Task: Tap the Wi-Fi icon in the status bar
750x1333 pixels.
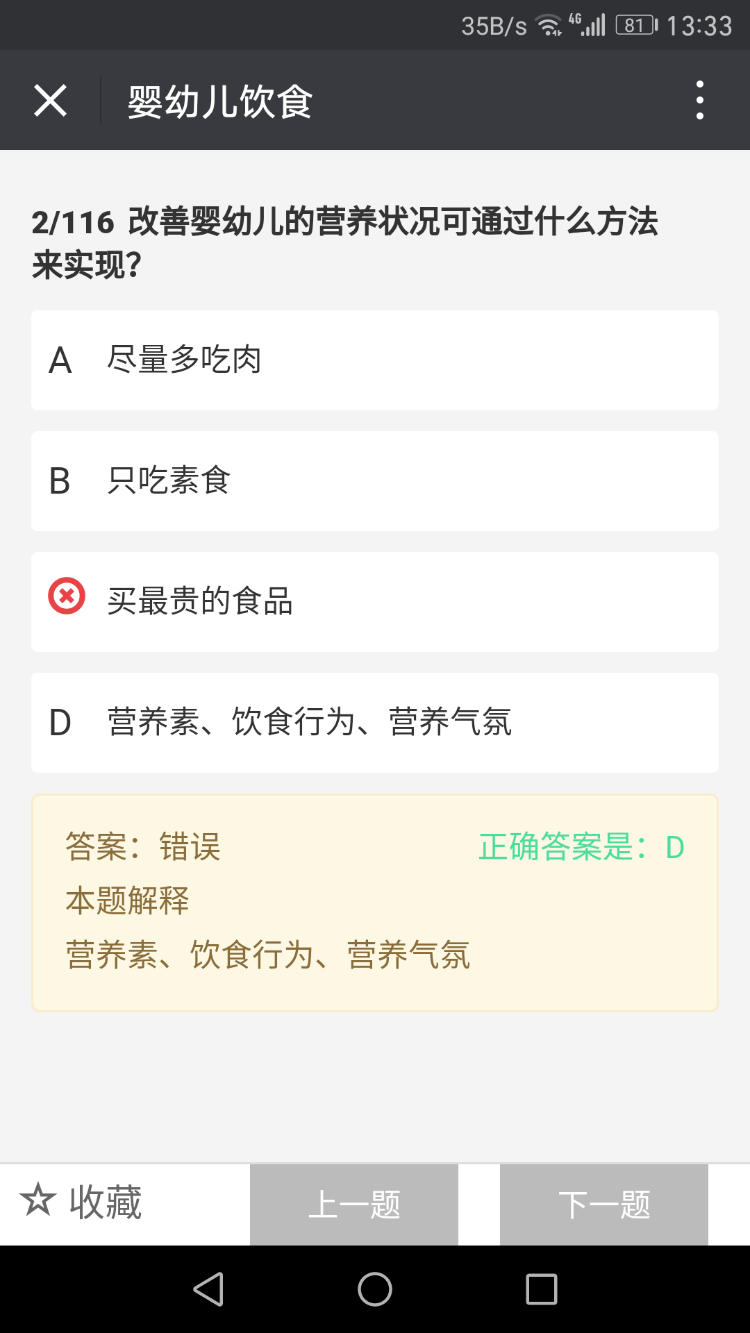Action: coord(547,25)
